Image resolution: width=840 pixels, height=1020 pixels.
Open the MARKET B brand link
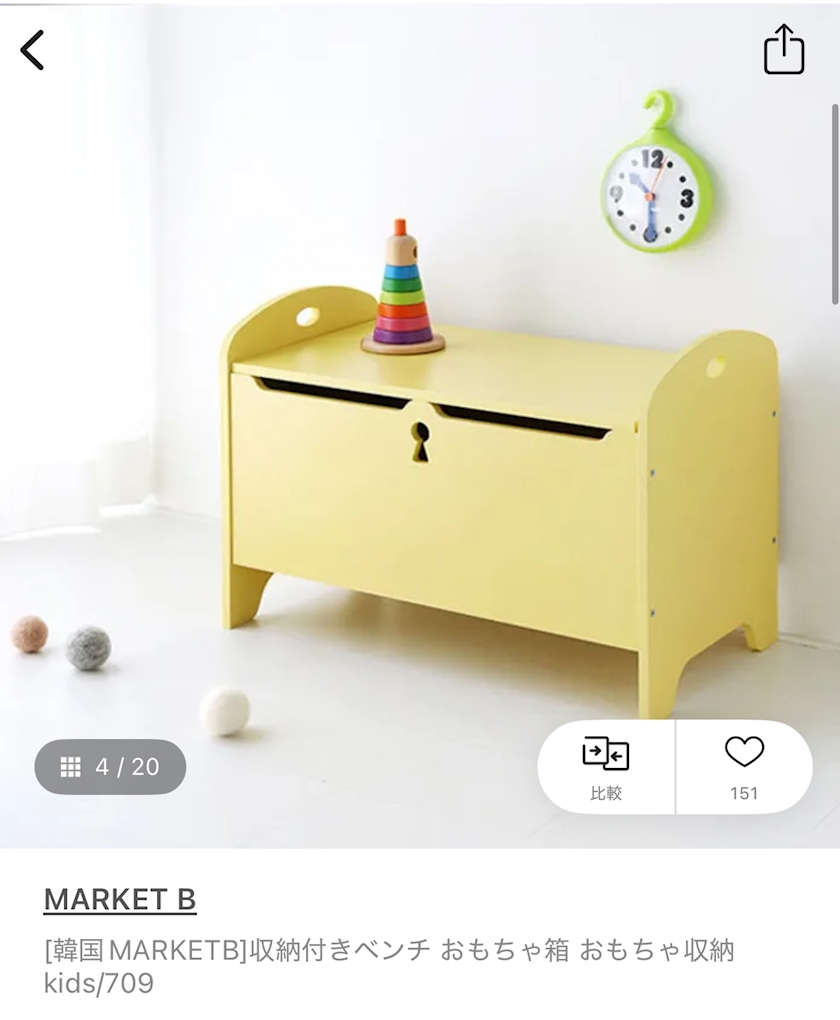(x=120, y=899)
